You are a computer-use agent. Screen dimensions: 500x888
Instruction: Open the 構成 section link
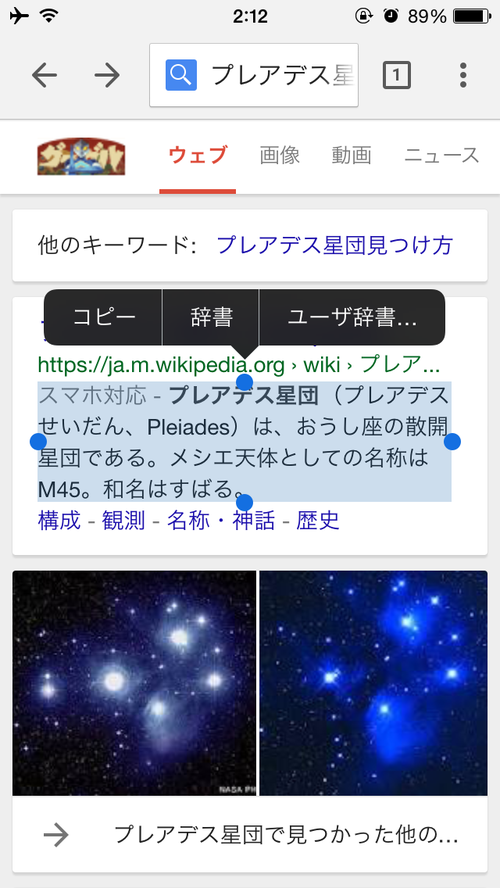59,520
